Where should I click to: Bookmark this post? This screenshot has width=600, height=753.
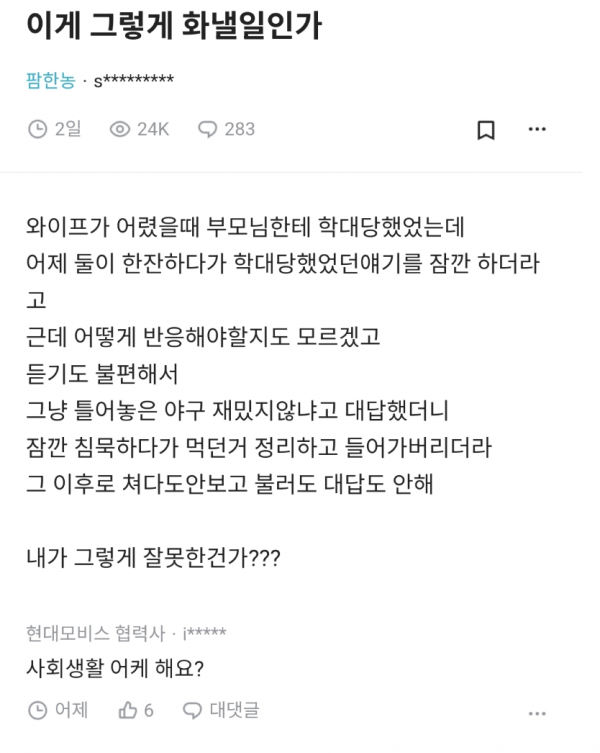[x=486, y=130]
